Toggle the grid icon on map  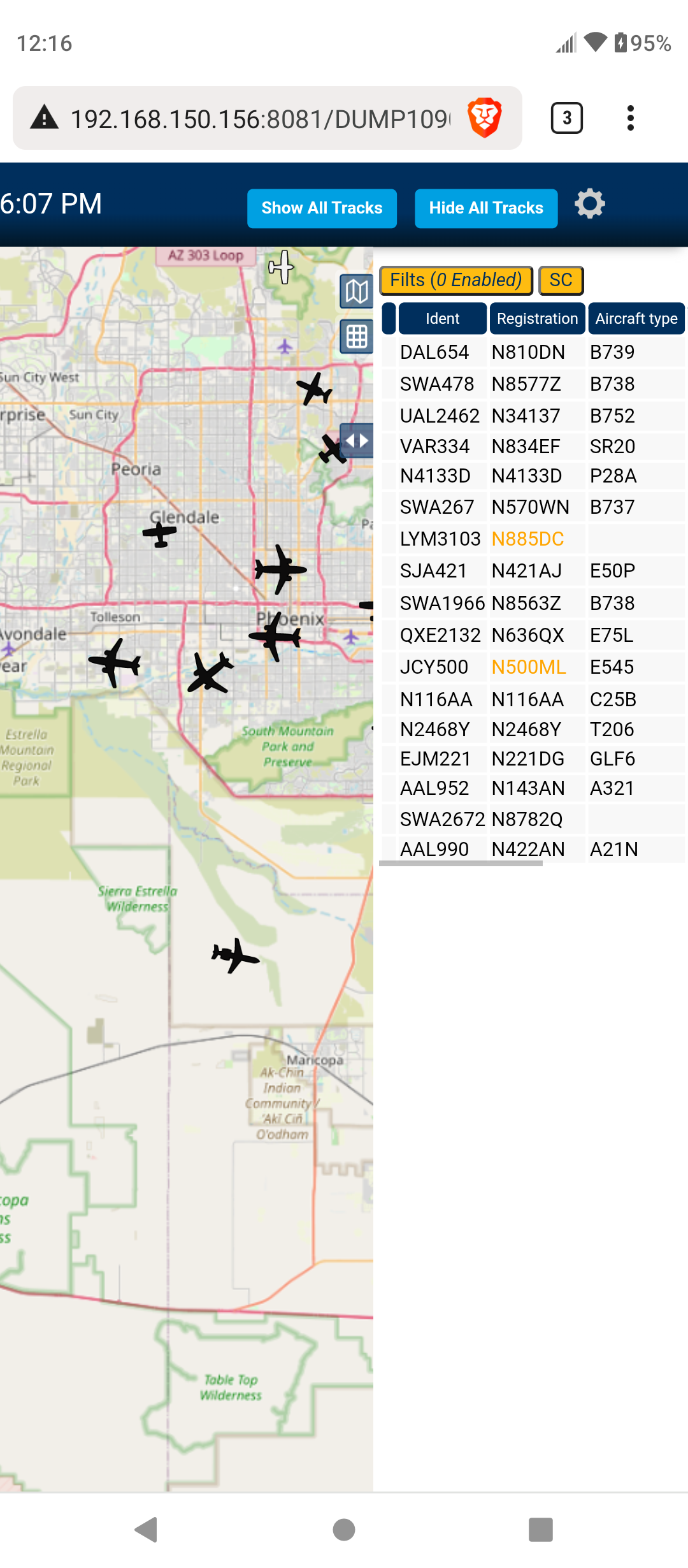[357, 337]
